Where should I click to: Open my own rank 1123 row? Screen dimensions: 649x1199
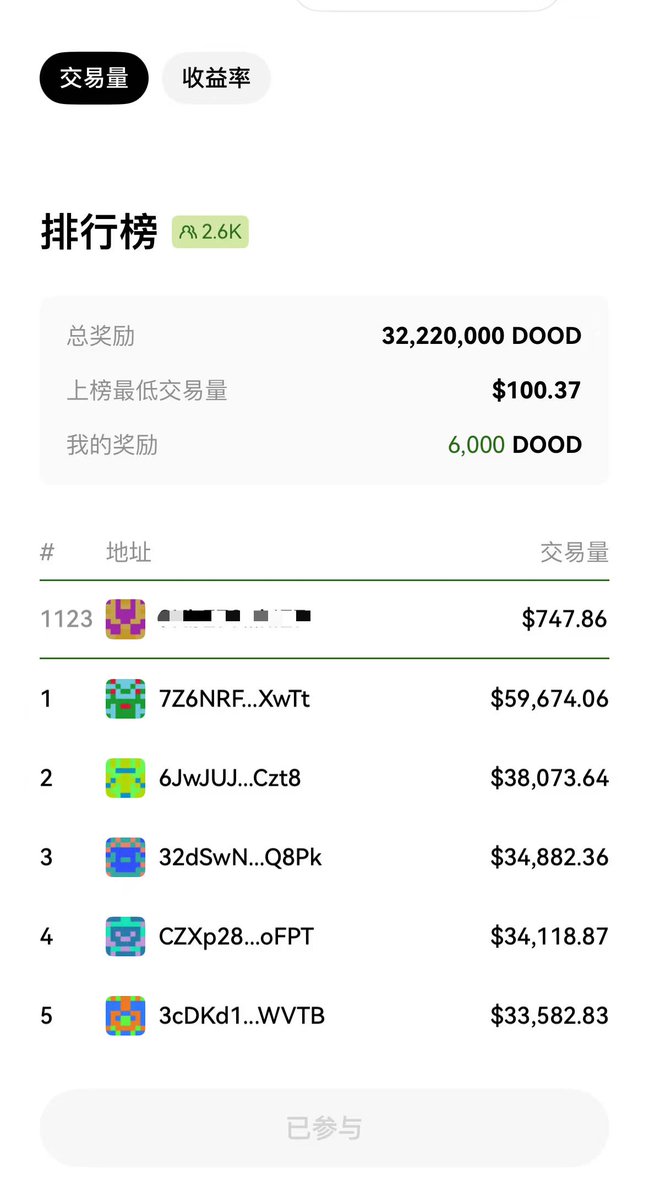coord(324,619)
